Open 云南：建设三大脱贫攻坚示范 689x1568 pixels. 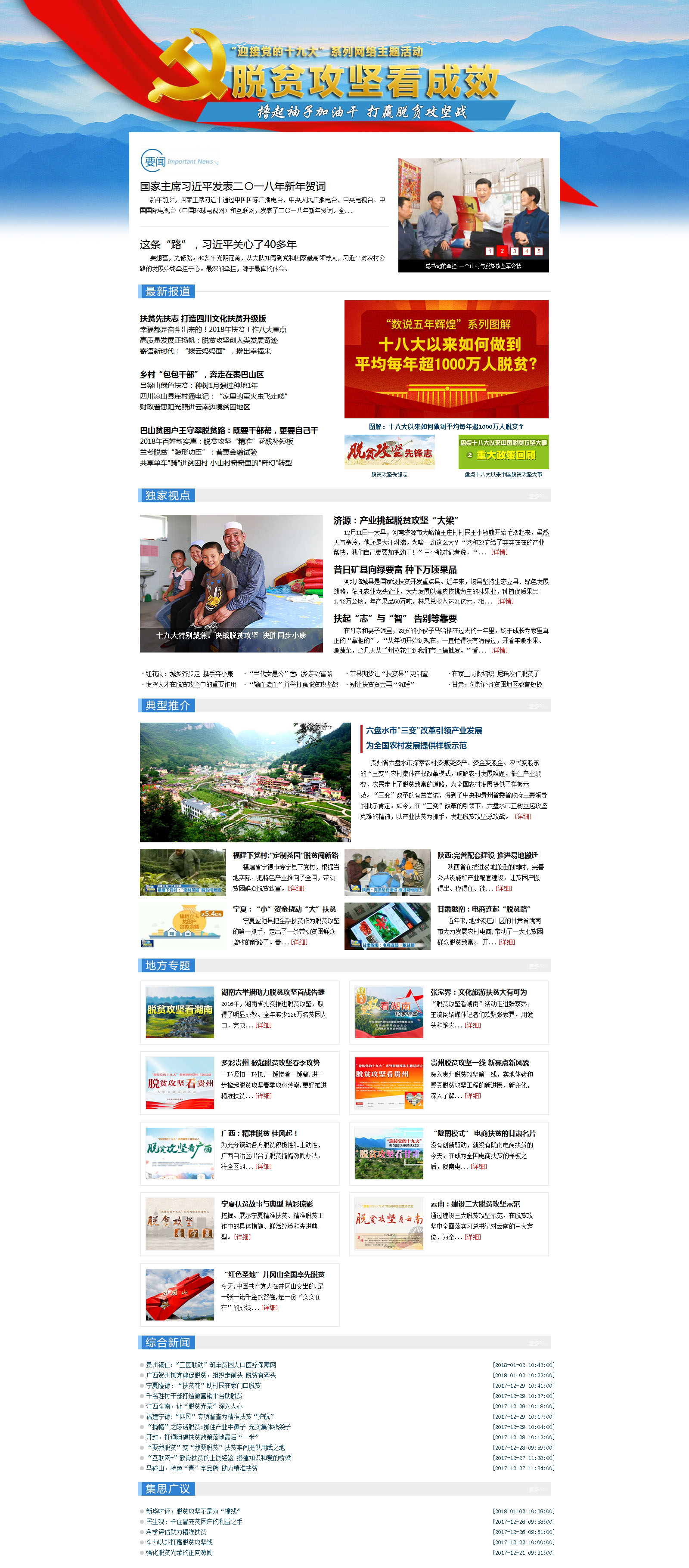(x=475, y=1204)
